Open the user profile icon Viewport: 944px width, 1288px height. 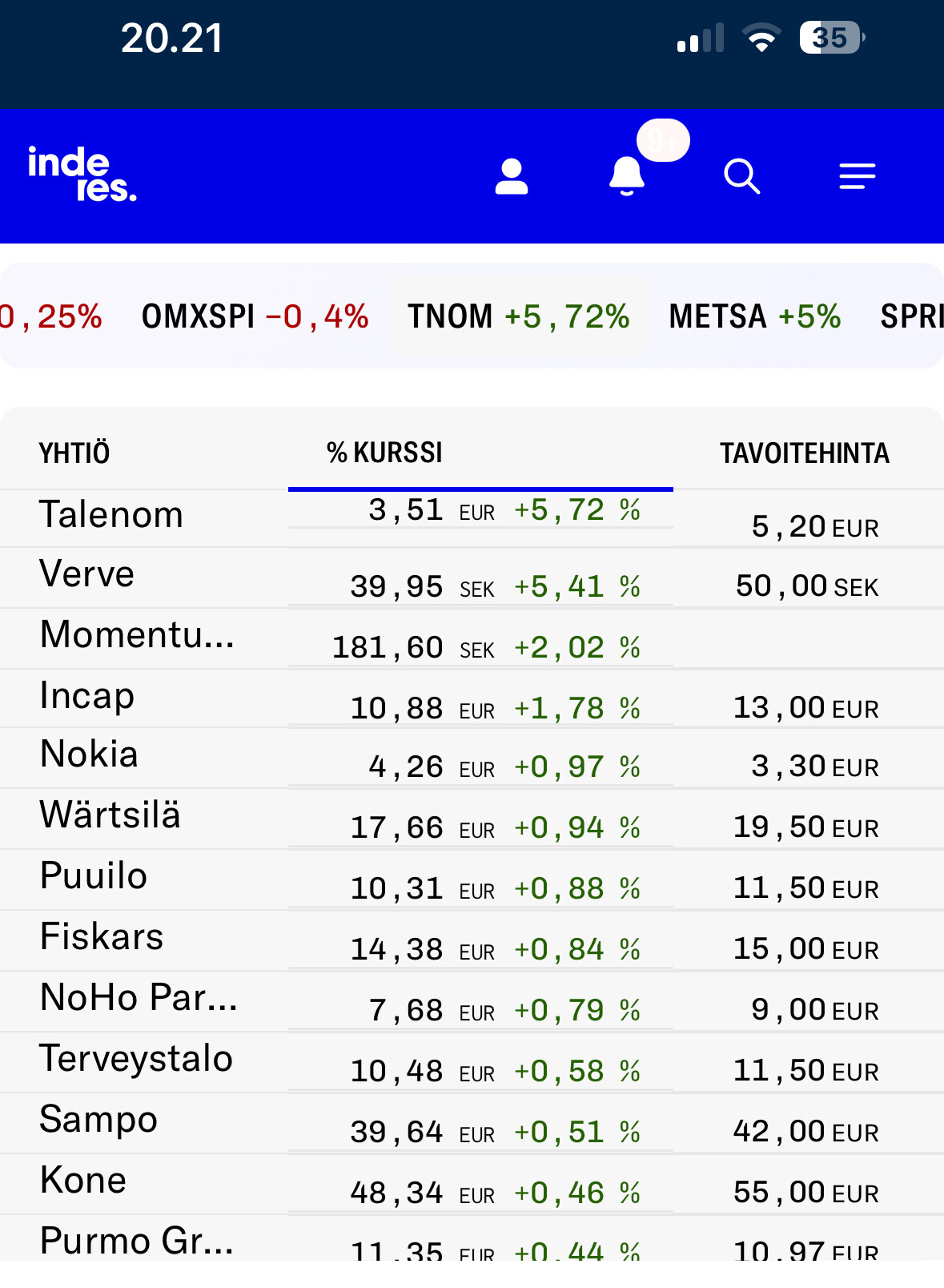point(512,177)
